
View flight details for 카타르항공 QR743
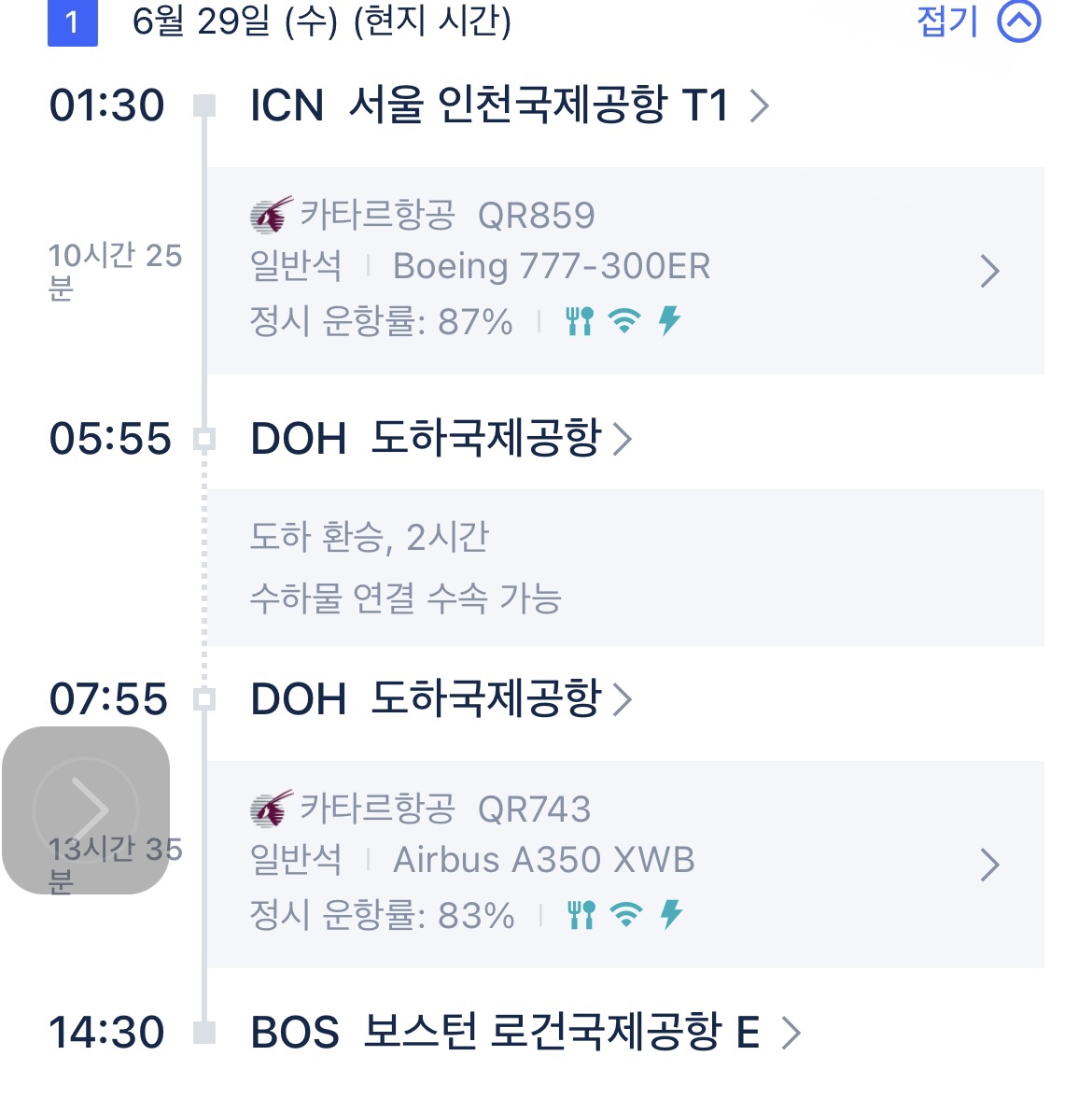pos(623,864)
